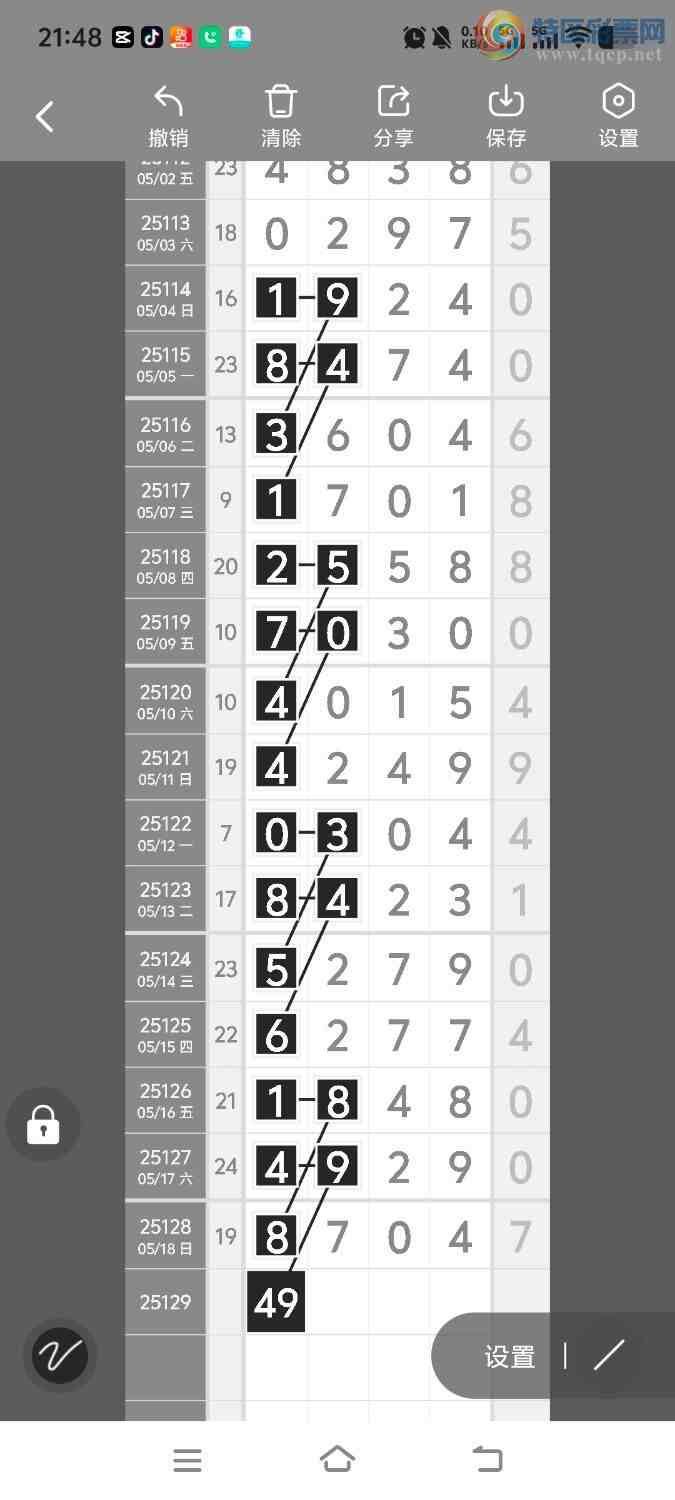
Task: Save the chart with 保存
Action: coord(506,117)
